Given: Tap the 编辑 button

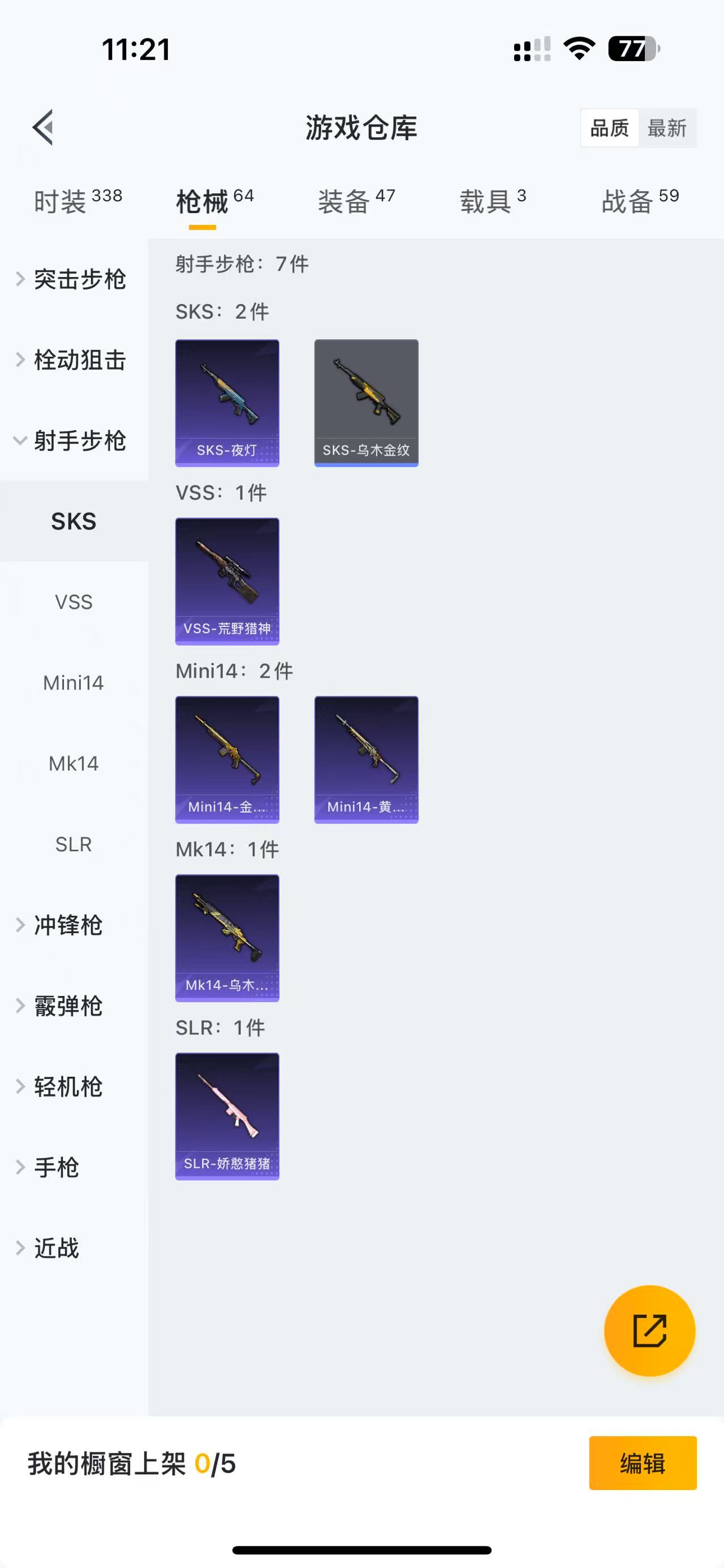Looking at the screenshot, I should click(643, 1463).
